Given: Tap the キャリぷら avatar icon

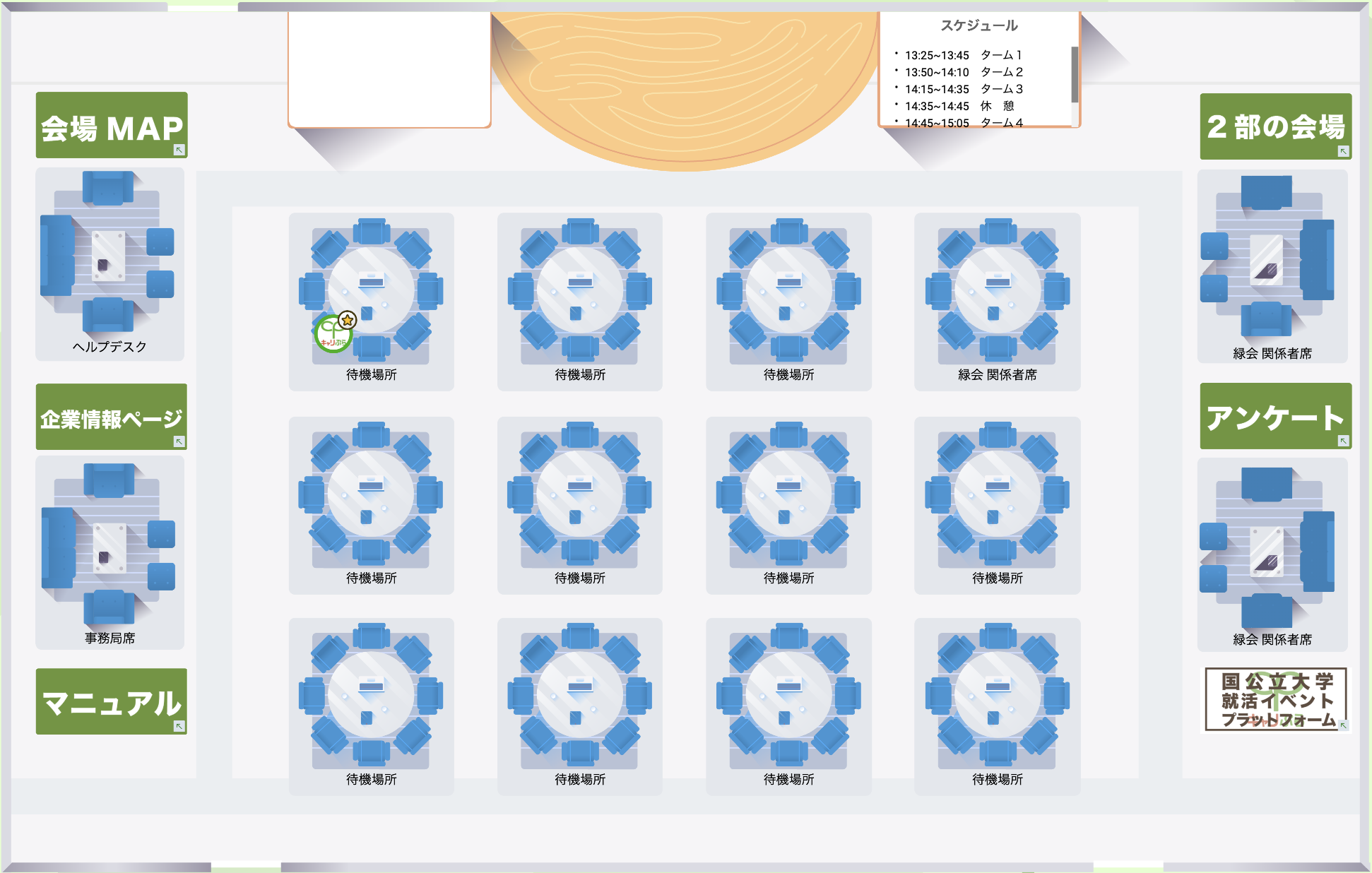Looking at the screenshot, I should coord(333,334).
